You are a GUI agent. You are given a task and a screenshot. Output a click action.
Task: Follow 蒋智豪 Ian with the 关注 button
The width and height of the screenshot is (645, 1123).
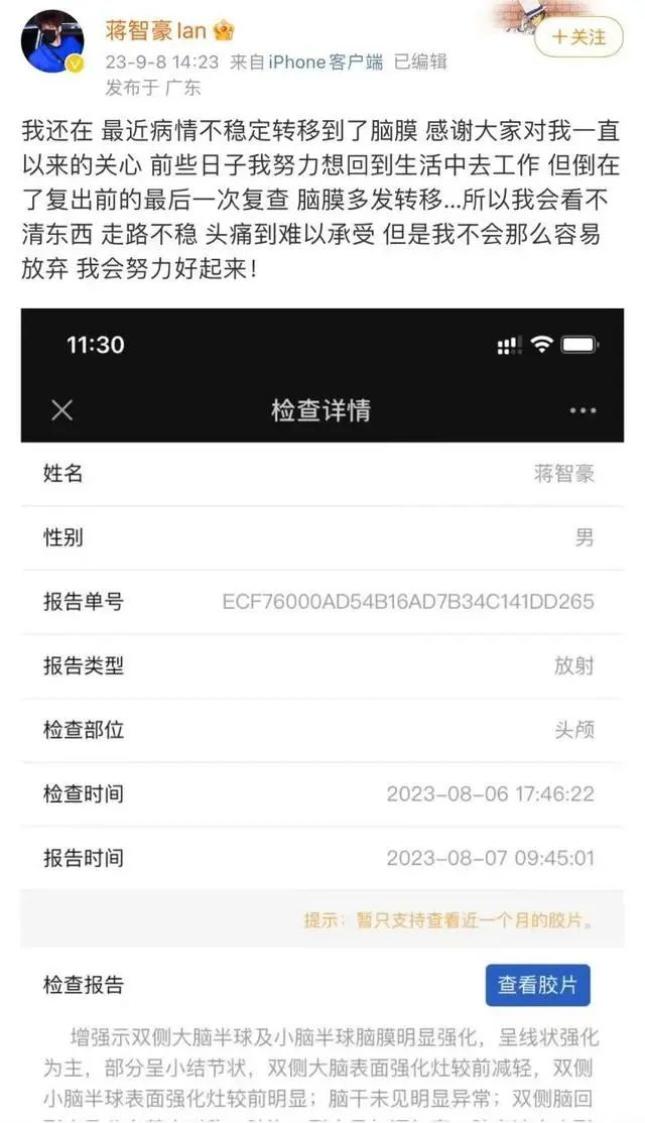(579, 37)
